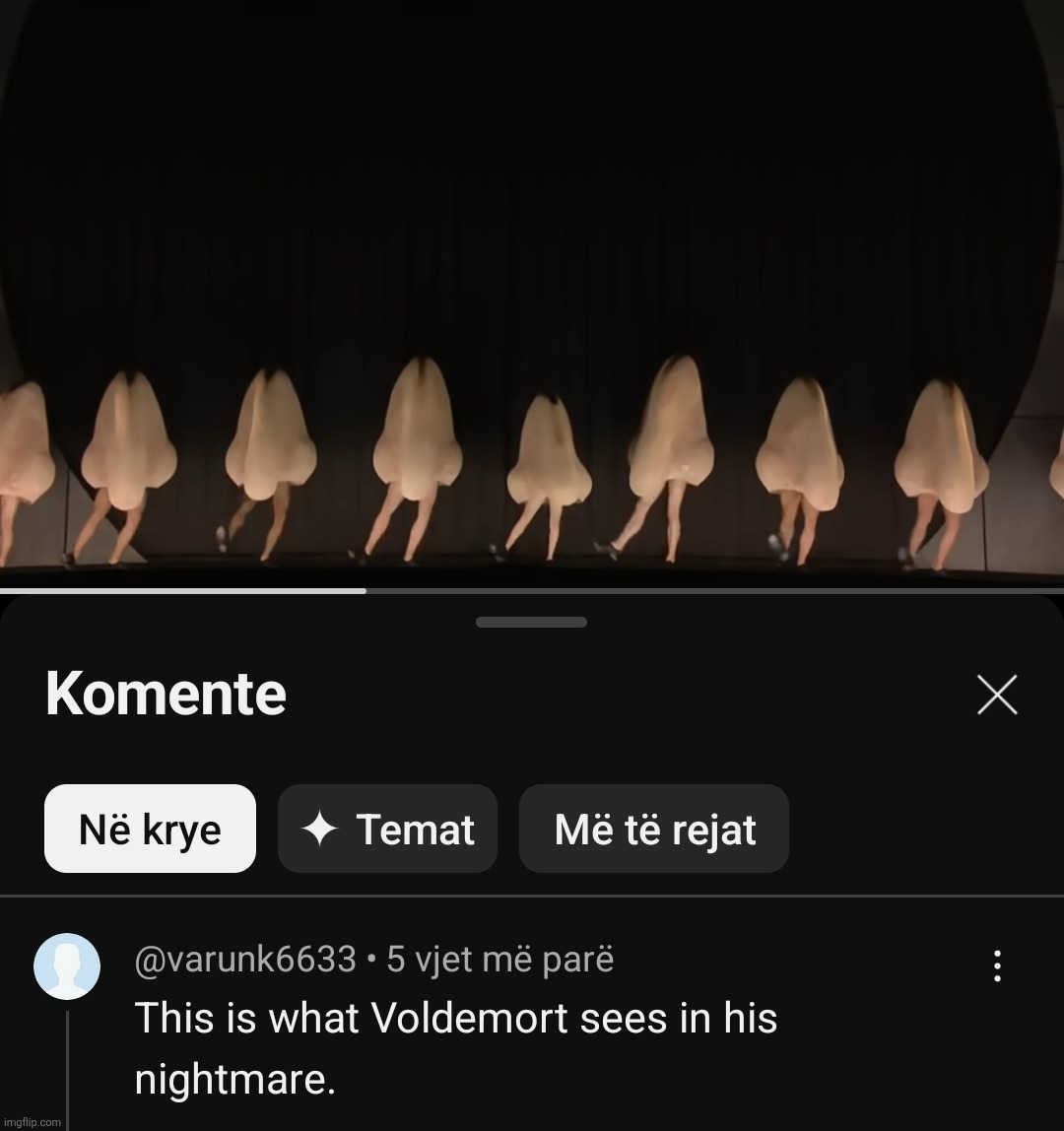The height and width of the screenshot is (1131, 1064).
Task: Open the @varunk6633 channel link
Action: coord(245,959)
